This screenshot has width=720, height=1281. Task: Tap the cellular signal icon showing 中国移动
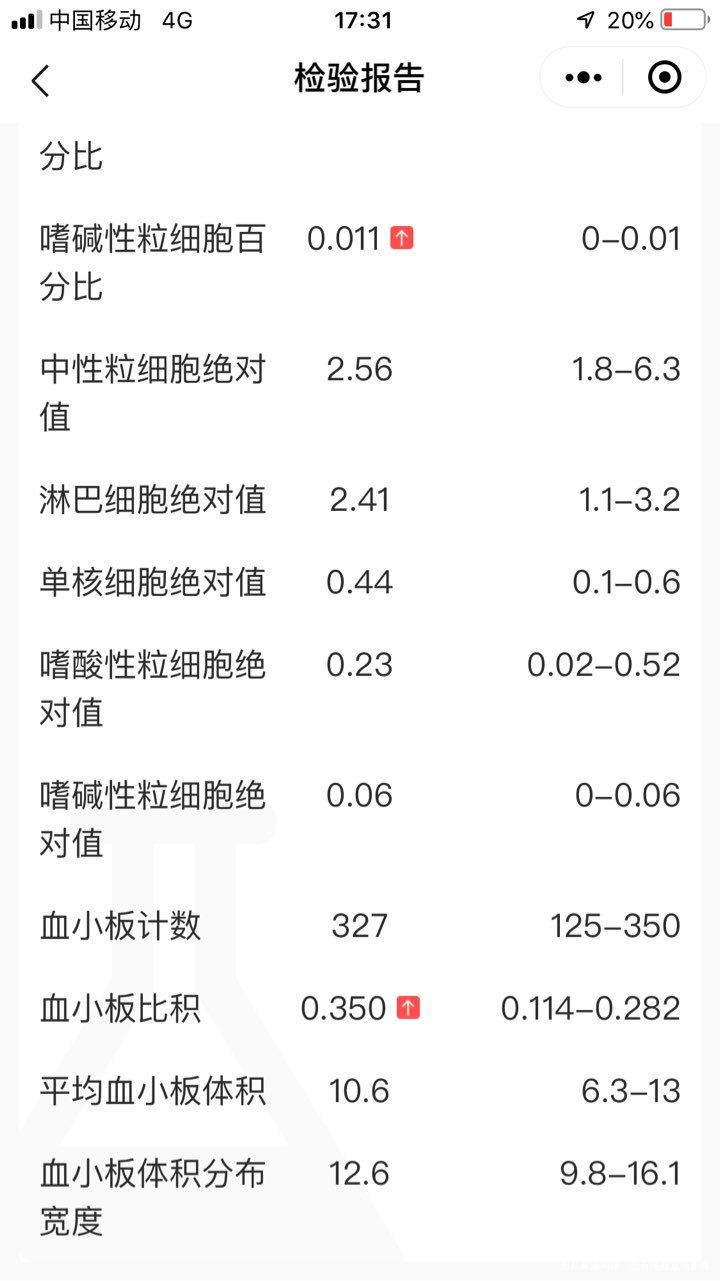[18, 19]
